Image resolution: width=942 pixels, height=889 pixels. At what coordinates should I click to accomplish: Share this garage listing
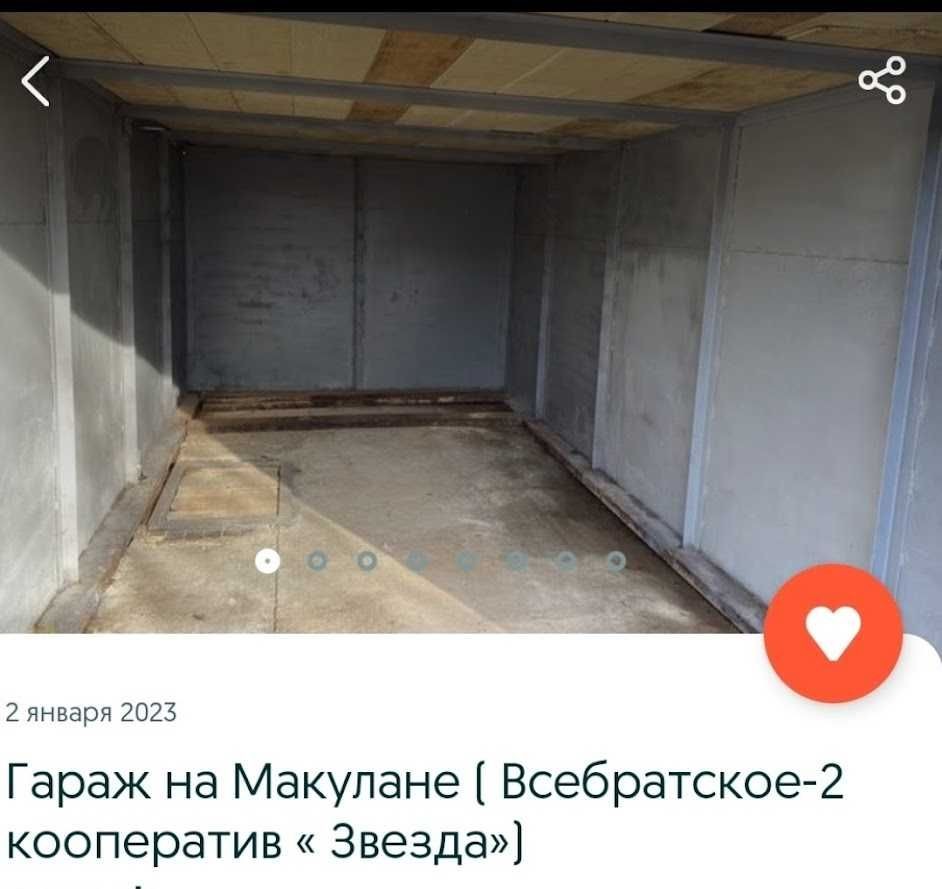[882, 80]
